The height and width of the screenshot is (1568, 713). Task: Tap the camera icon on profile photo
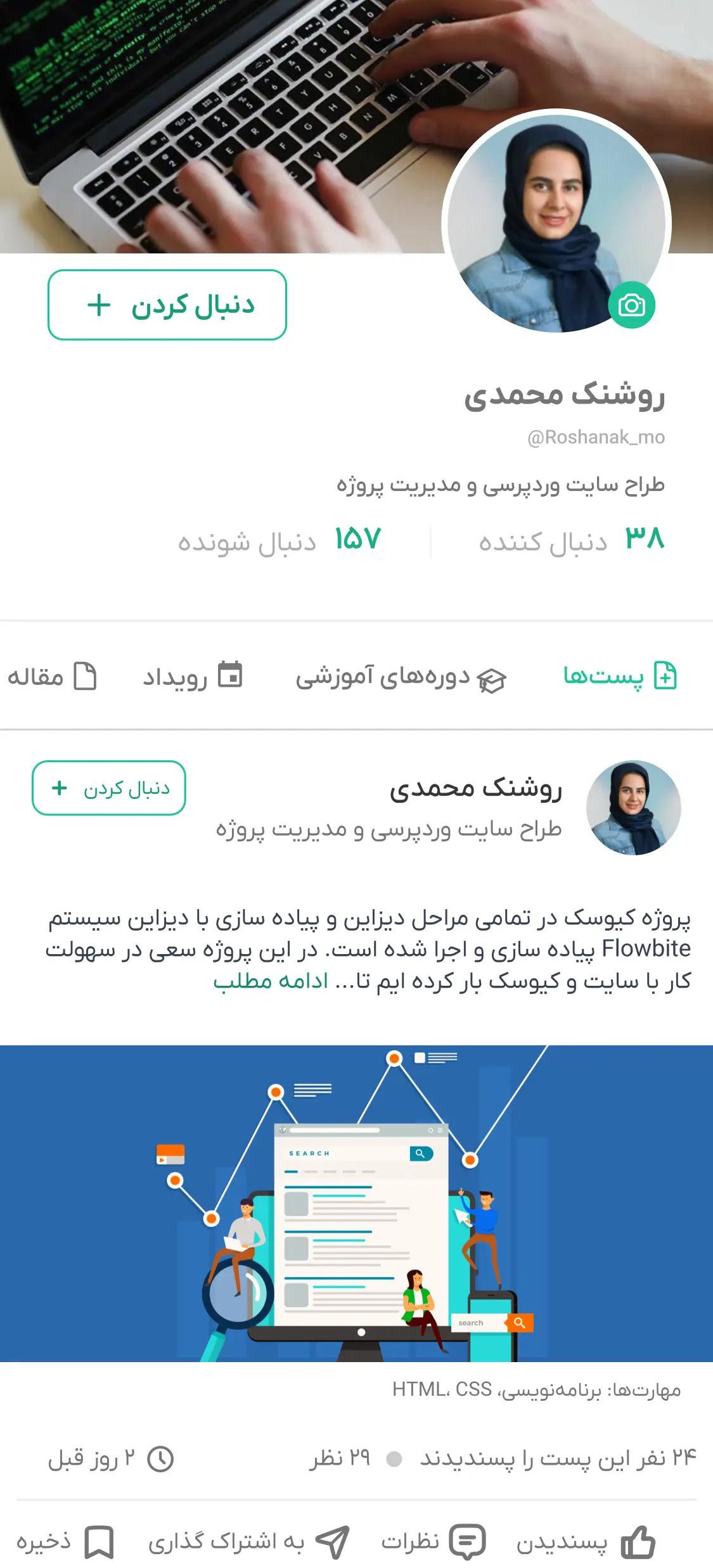(631, 305)
